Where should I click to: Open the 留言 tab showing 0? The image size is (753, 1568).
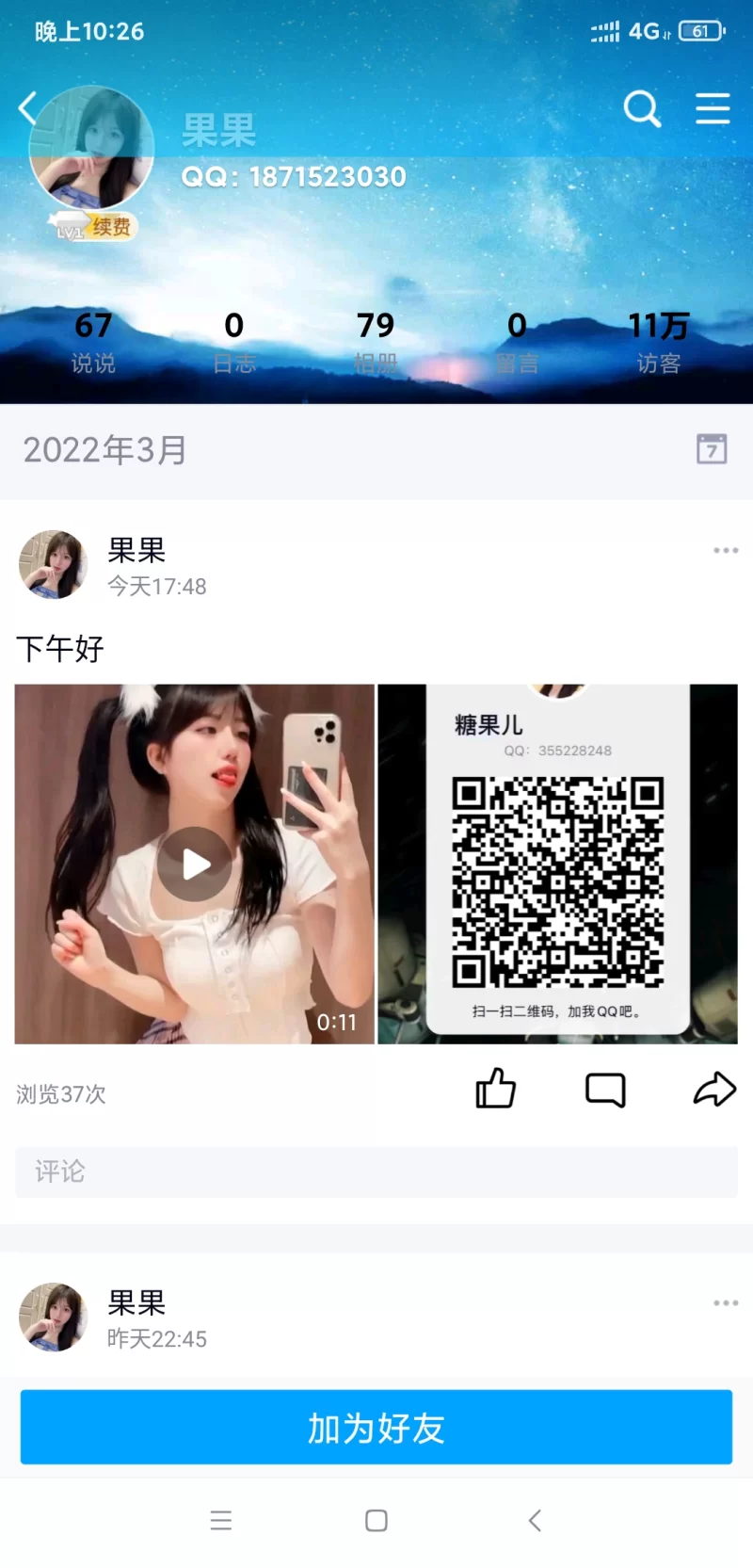point(517,343)
